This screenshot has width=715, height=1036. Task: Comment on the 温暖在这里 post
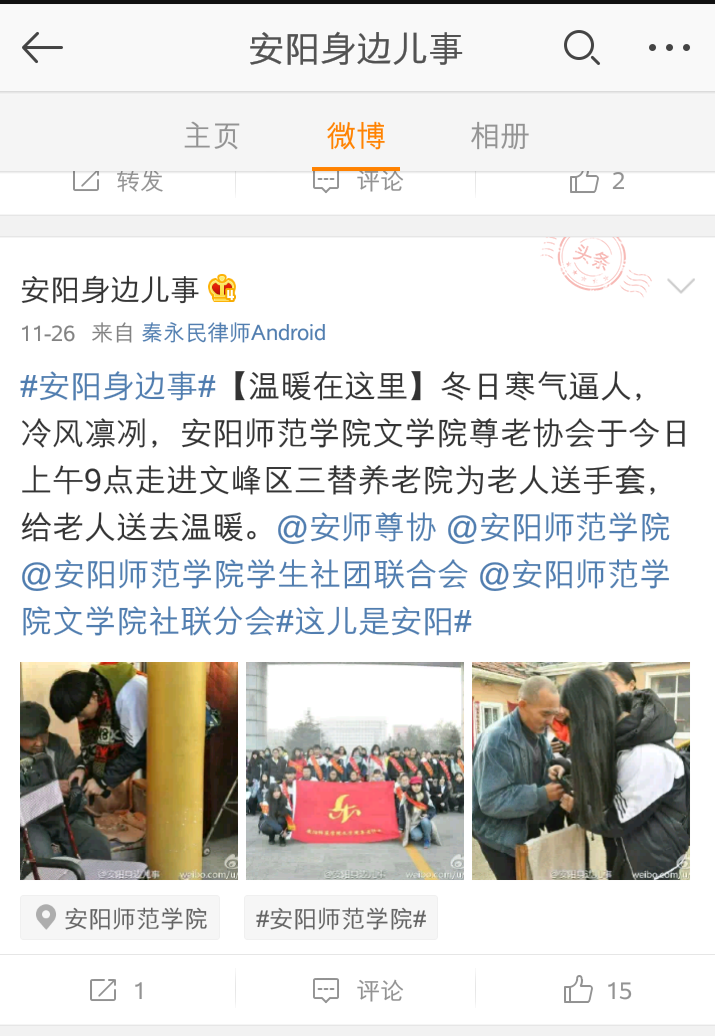(357, 990)
